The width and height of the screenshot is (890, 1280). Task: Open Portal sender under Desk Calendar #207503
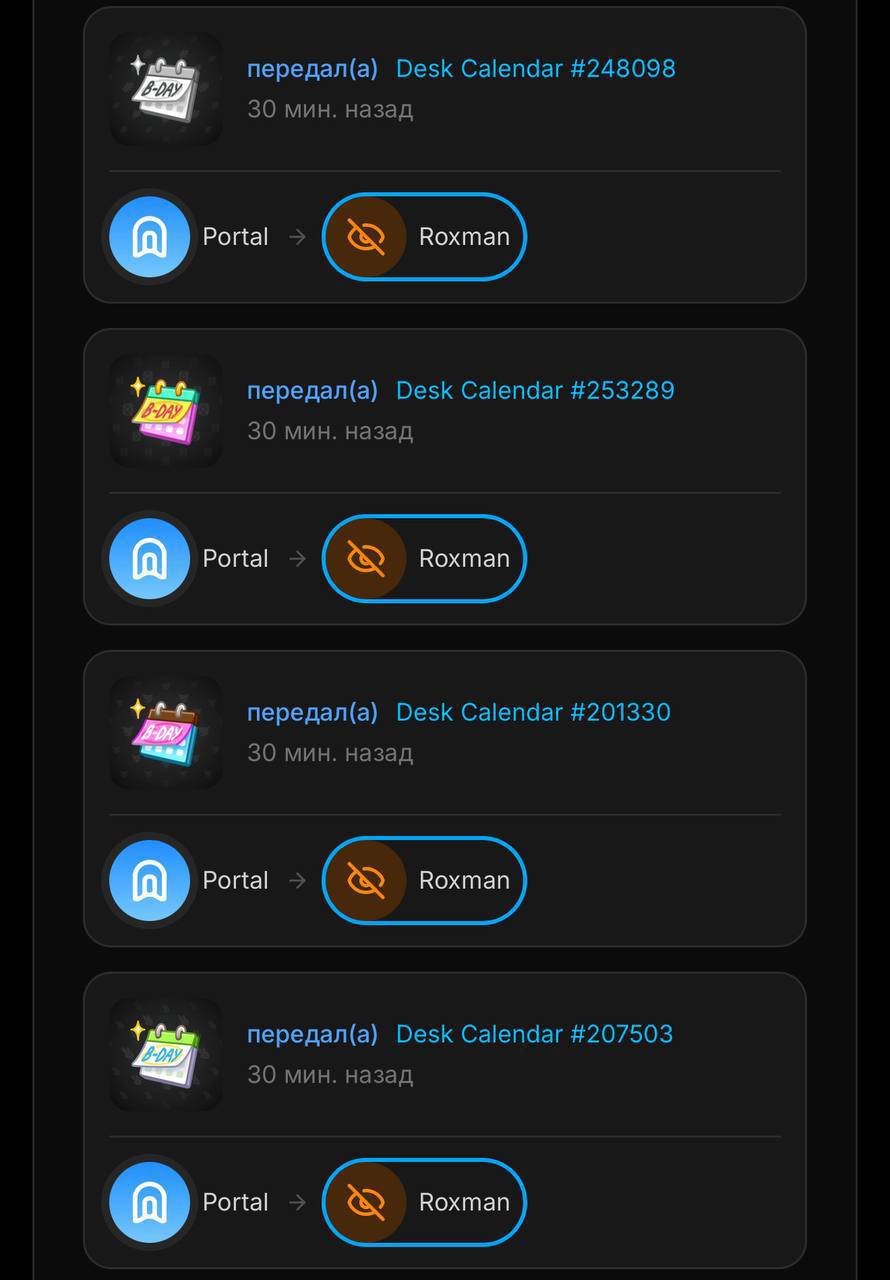pos(188,1203)
